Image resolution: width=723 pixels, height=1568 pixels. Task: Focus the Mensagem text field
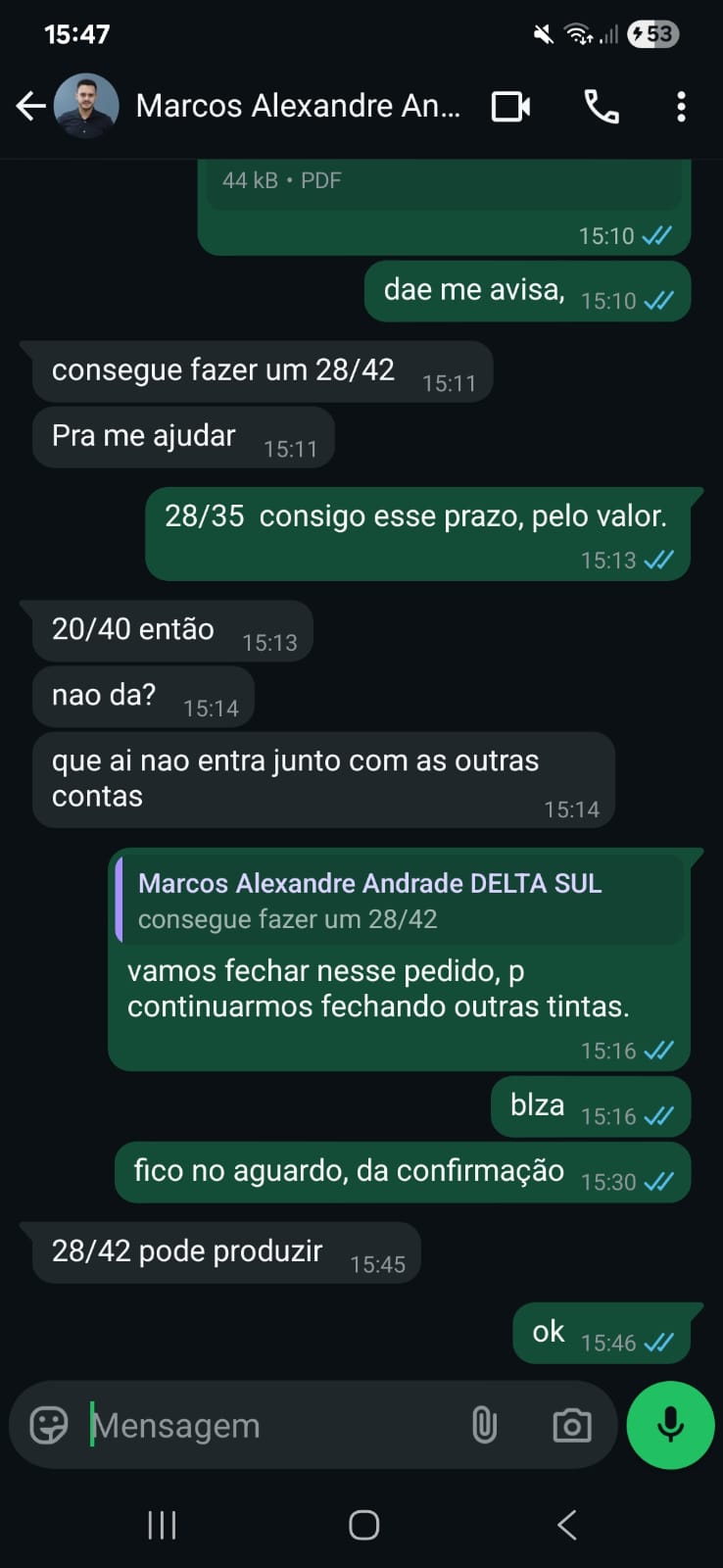tap(265, 1425)
